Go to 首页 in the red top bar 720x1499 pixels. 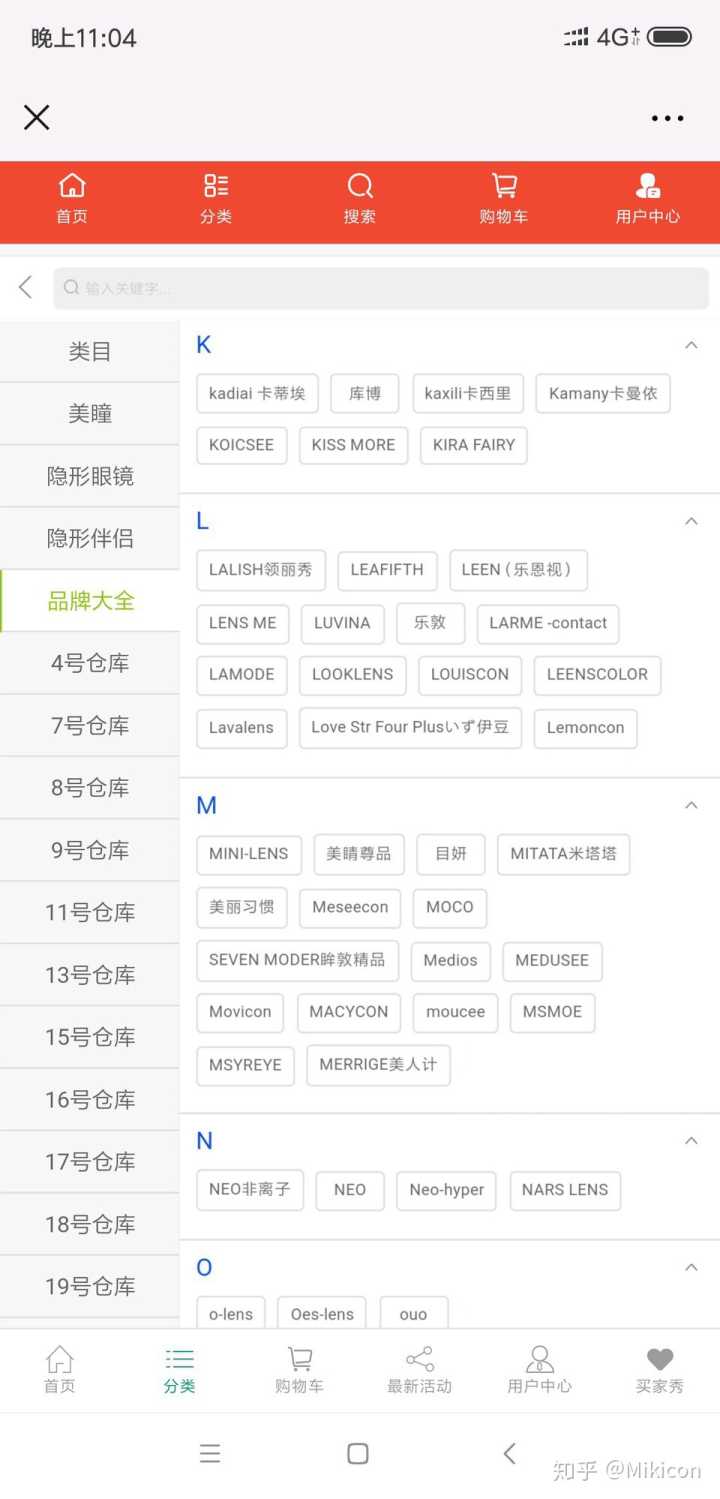click(72, 199)
